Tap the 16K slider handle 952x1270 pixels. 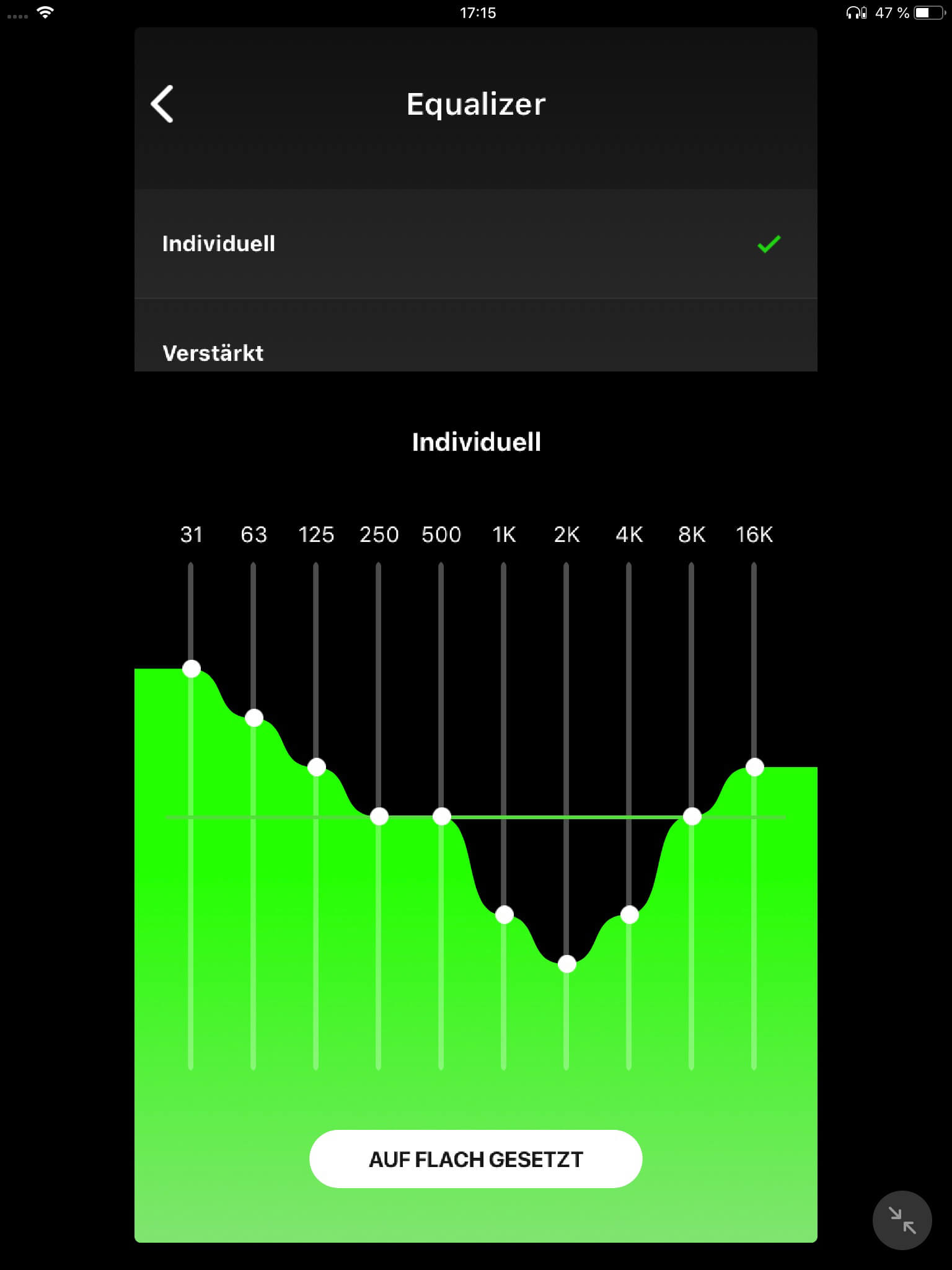755,767
